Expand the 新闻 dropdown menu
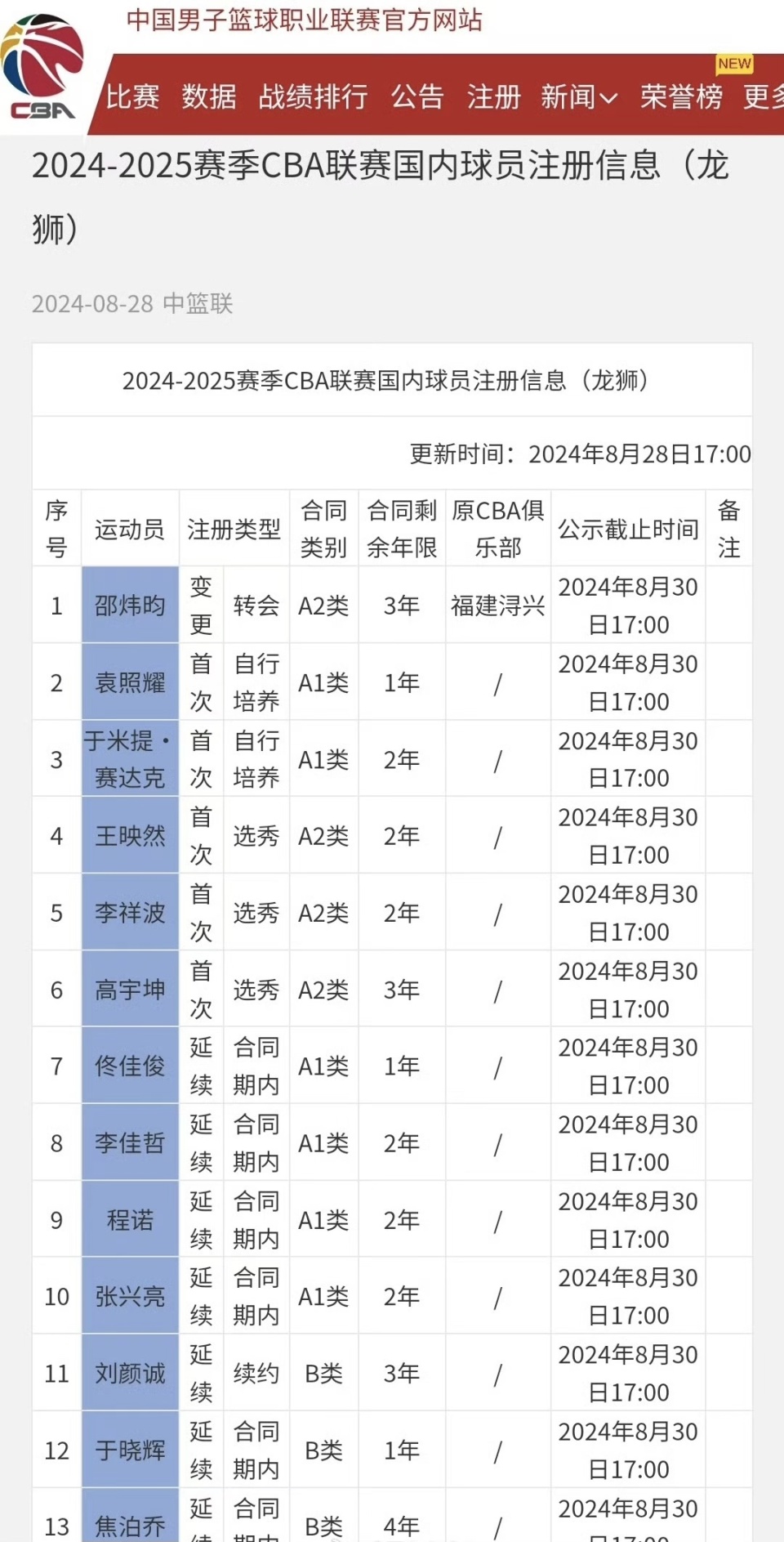 578,96
